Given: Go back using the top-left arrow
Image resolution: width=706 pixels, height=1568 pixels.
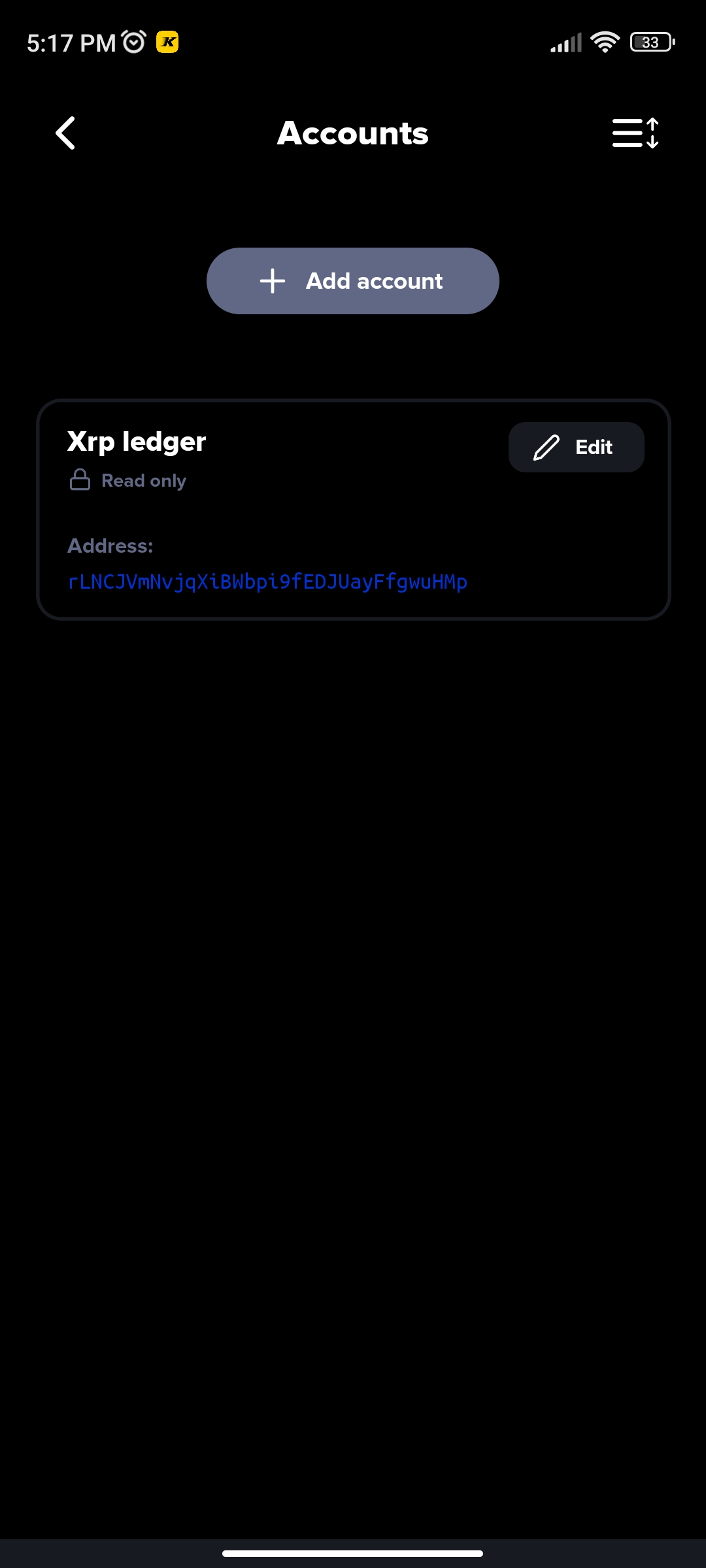Looking at the screenshot, I should coord(65,133).
